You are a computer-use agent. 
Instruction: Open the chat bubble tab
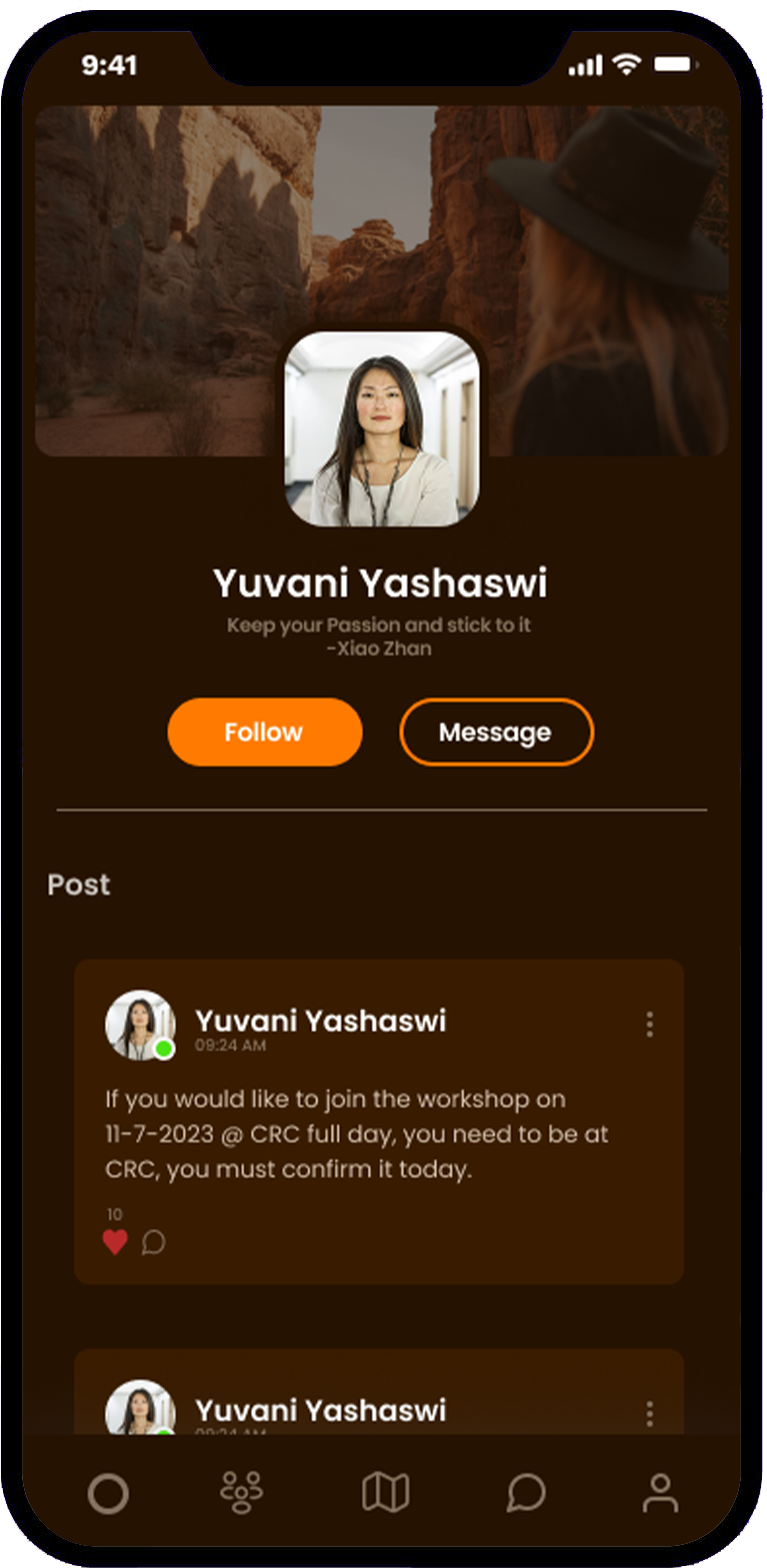pos(525,1493)
